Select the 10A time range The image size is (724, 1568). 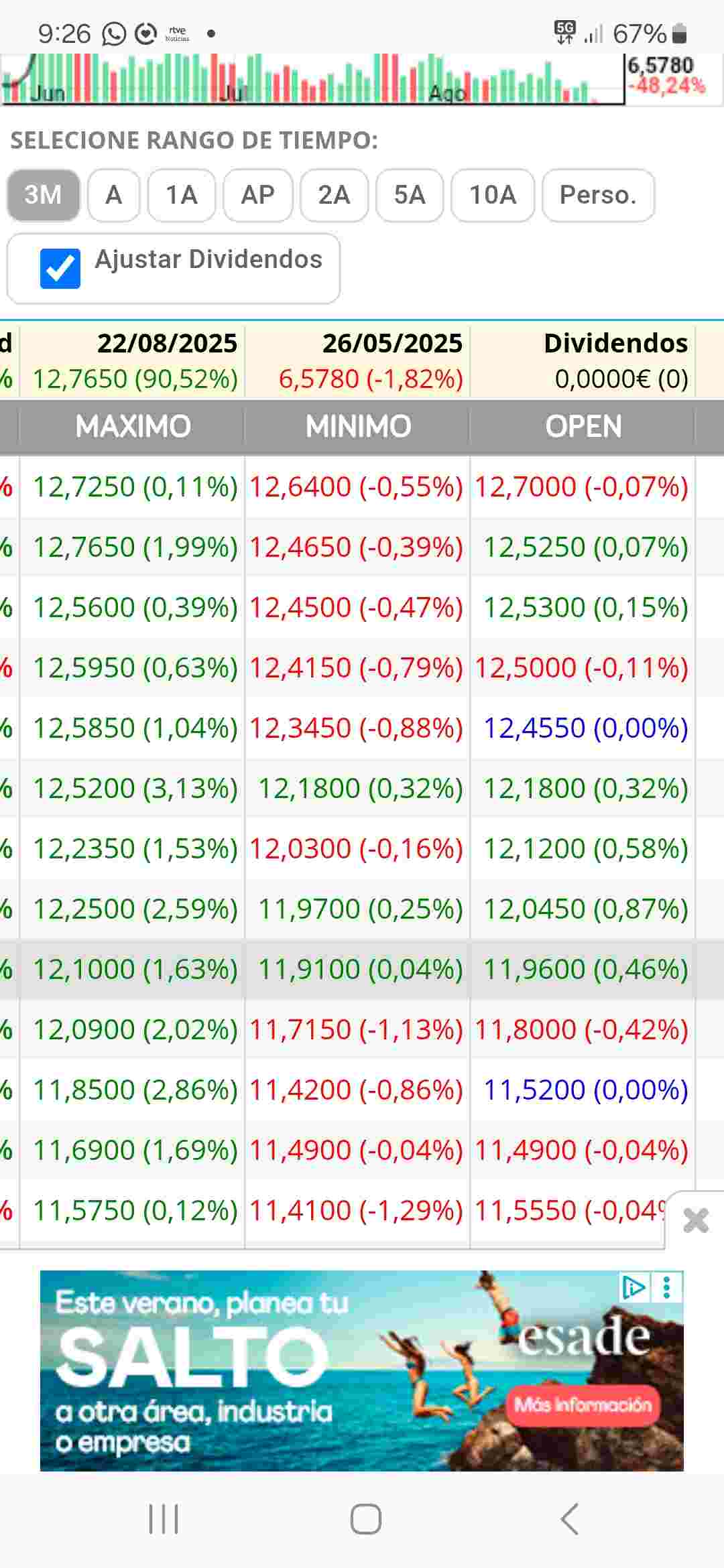coord(493,195)
